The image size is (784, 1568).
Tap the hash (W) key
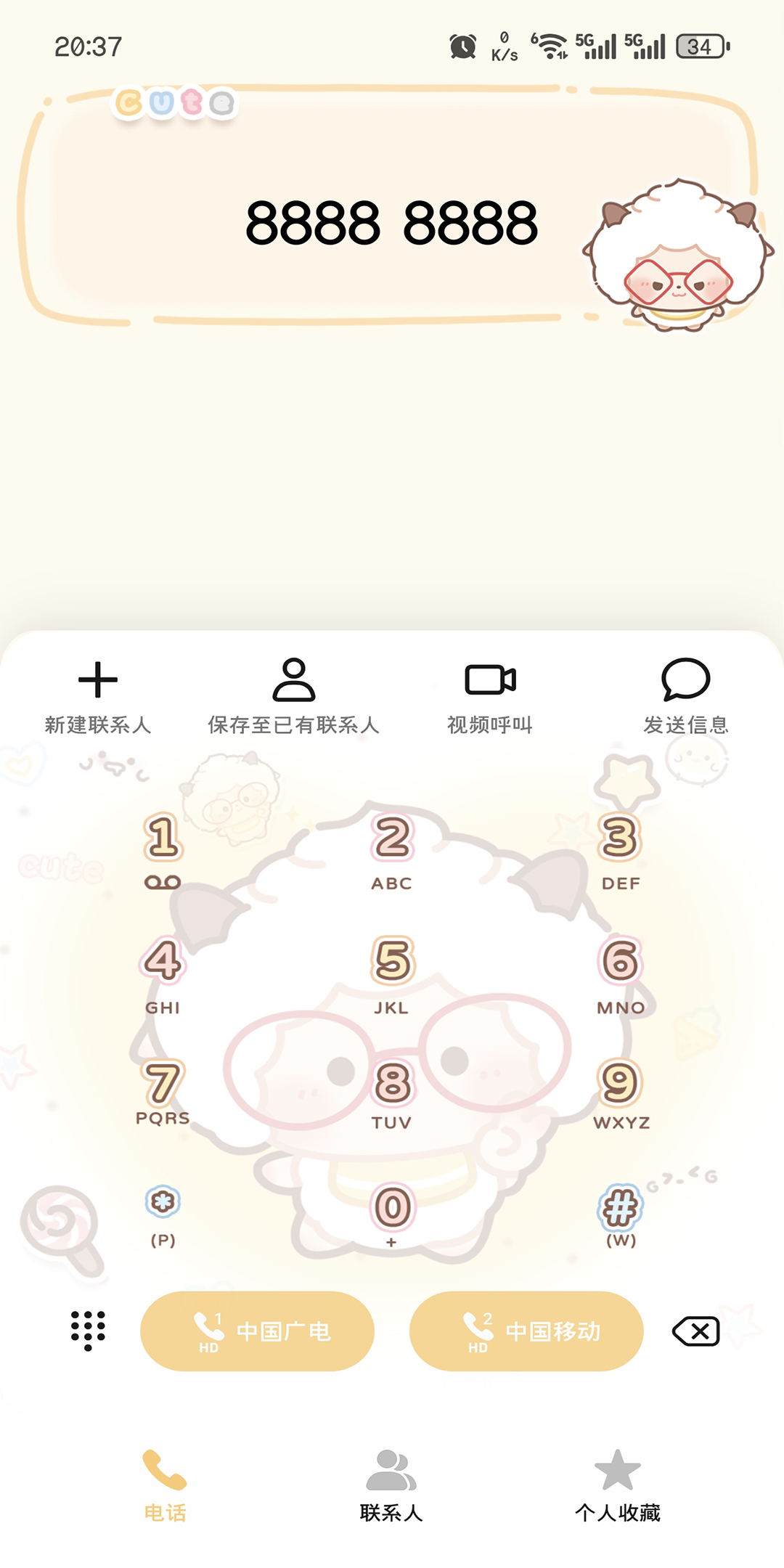pyautogui.click(x=621, y=1215)
